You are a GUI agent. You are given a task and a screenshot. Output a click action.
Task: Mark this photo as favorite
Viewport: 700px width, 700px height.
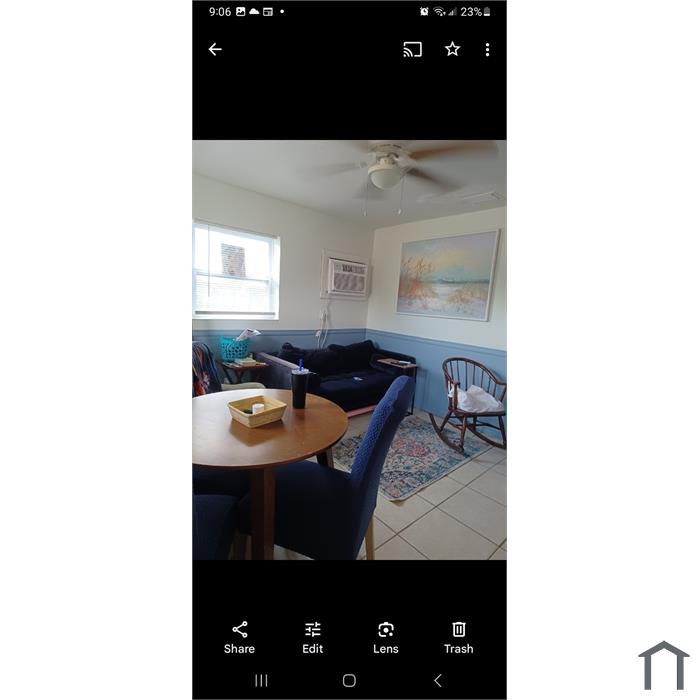452,49
